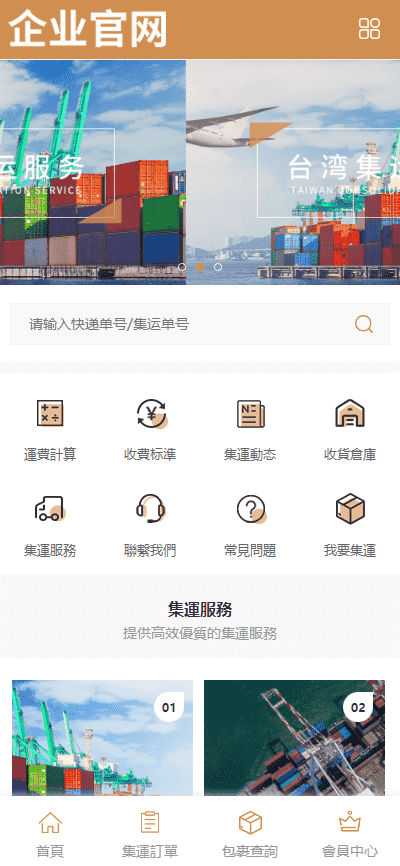Open service card numbered 01
Viewport: 400px width, 866px height.
(x=102, y=738)
